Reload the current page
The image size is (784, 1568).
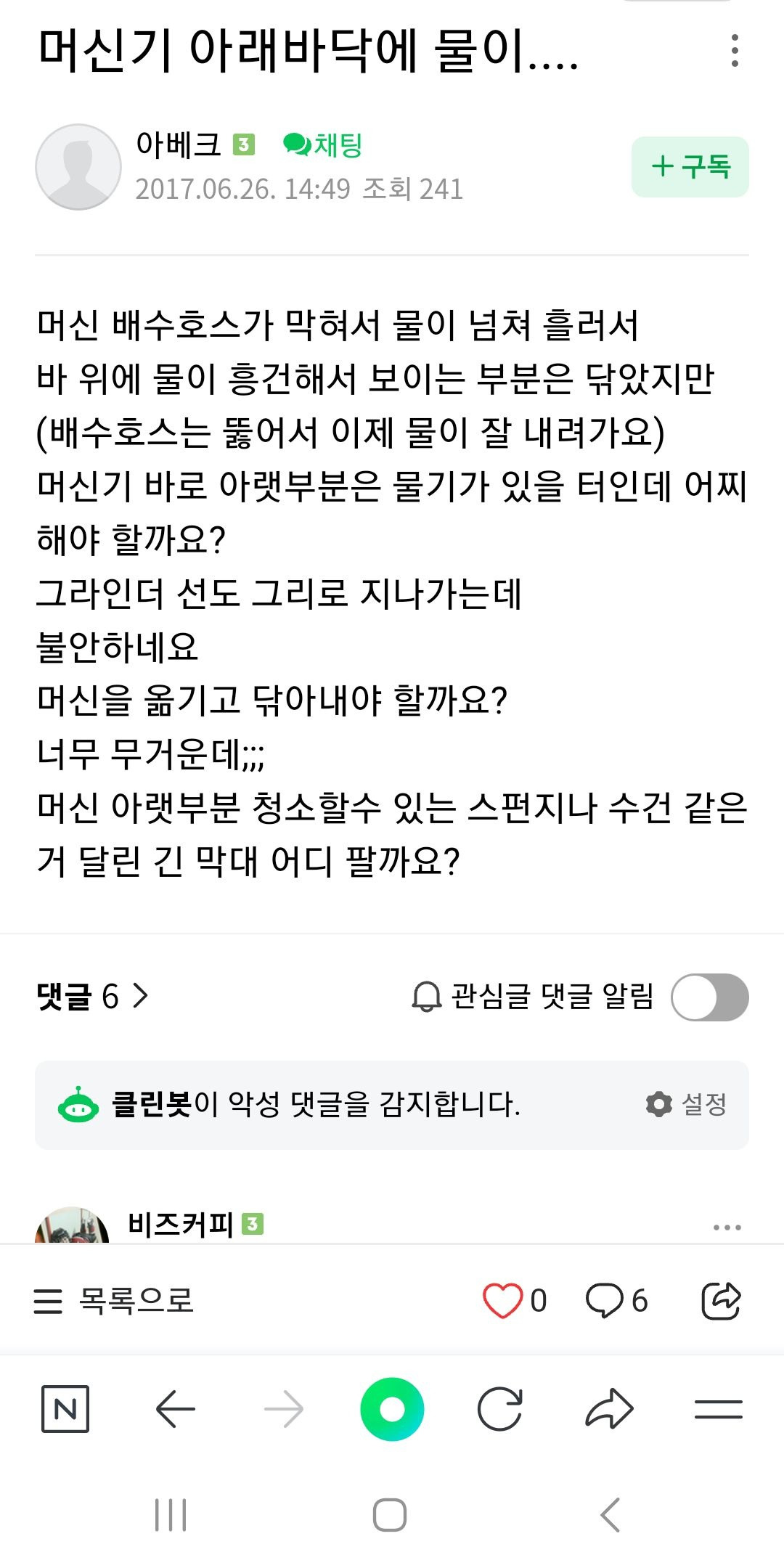point(500,1409)
